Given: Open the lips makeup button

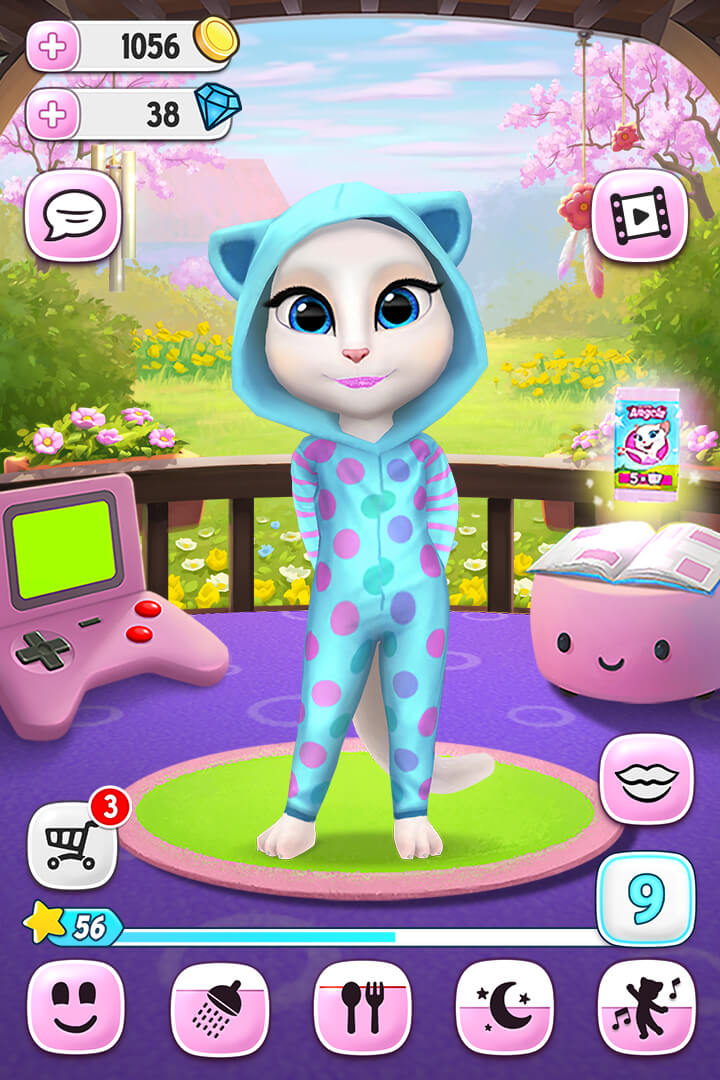Looking at the screenshot, I should [646, 780].
